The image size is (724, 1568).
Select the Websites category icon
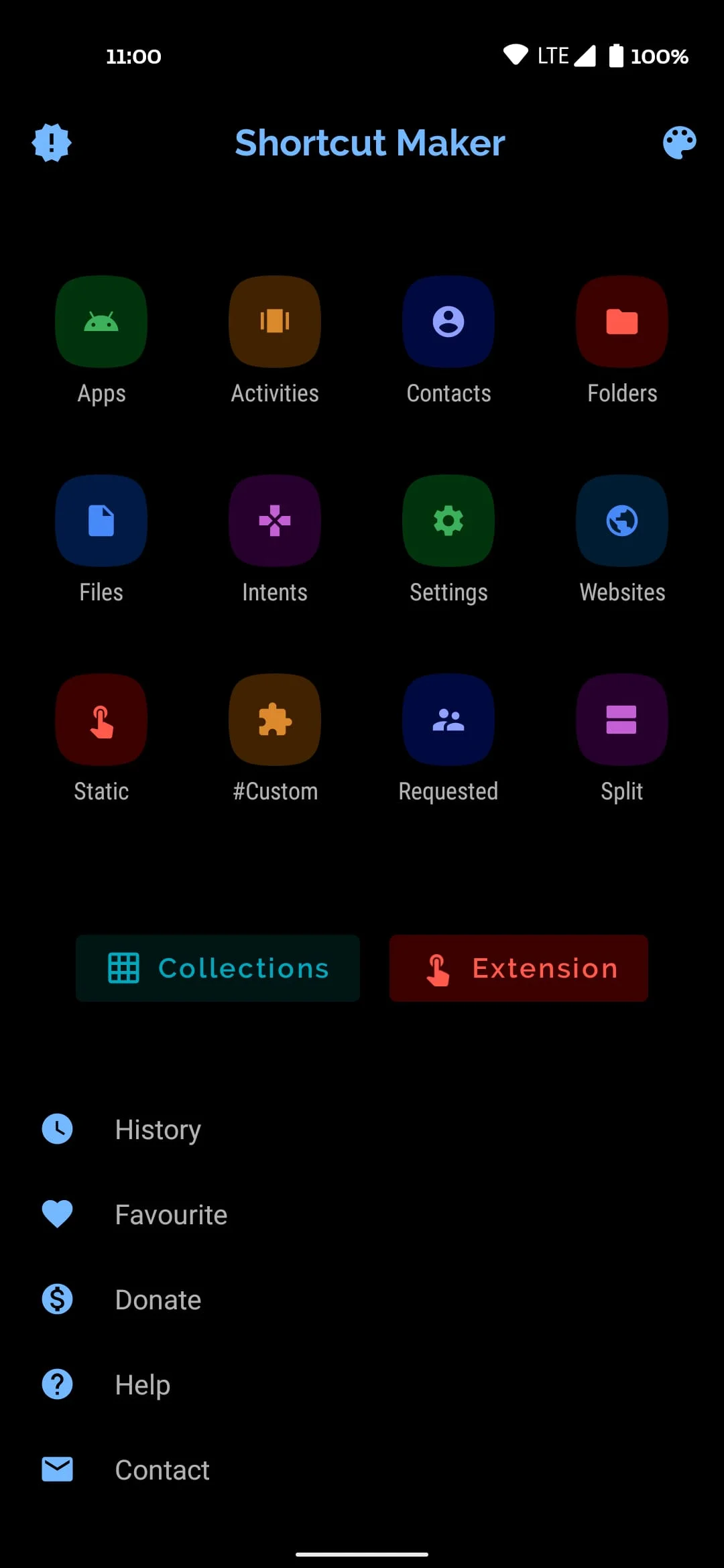[x=622, y=521]
